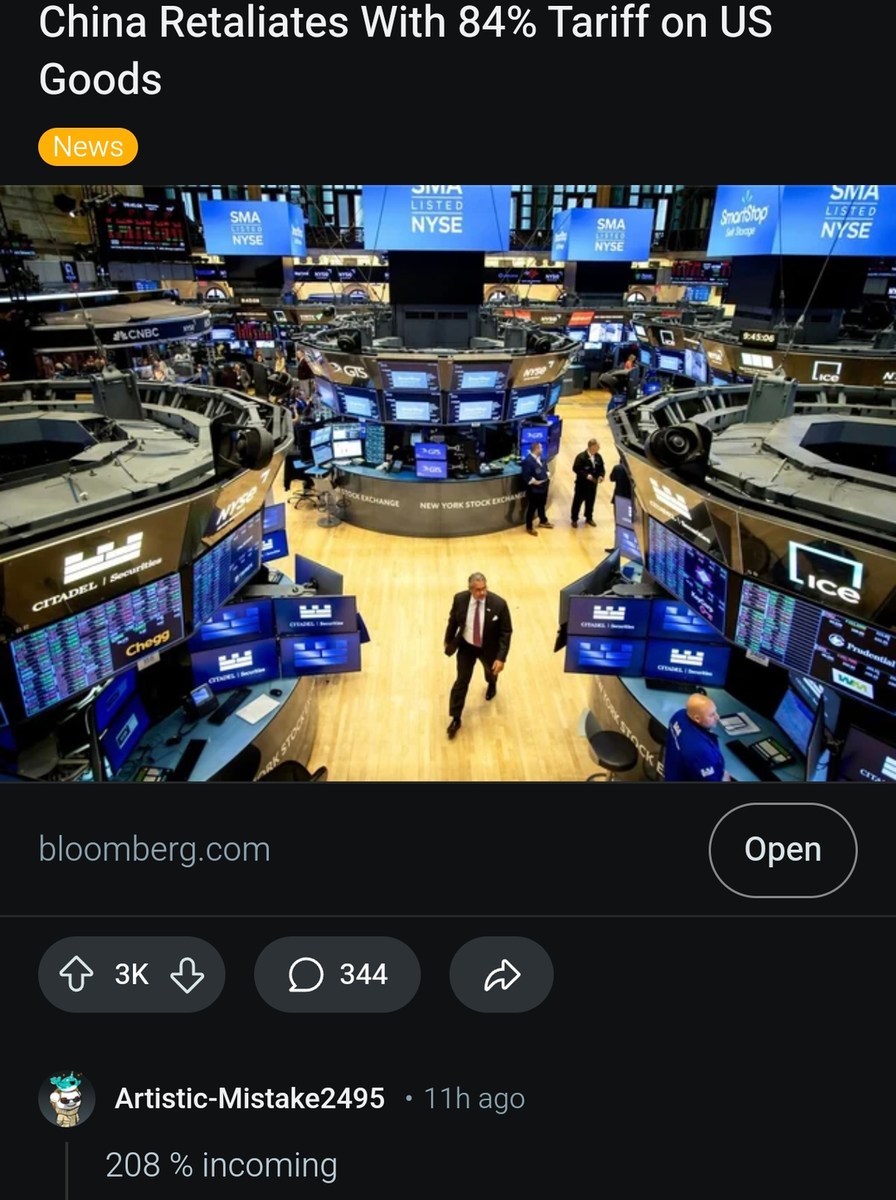The width and height of the screenshot is (896, 1200).
Task: Share this post
Action: coord(501,974)
